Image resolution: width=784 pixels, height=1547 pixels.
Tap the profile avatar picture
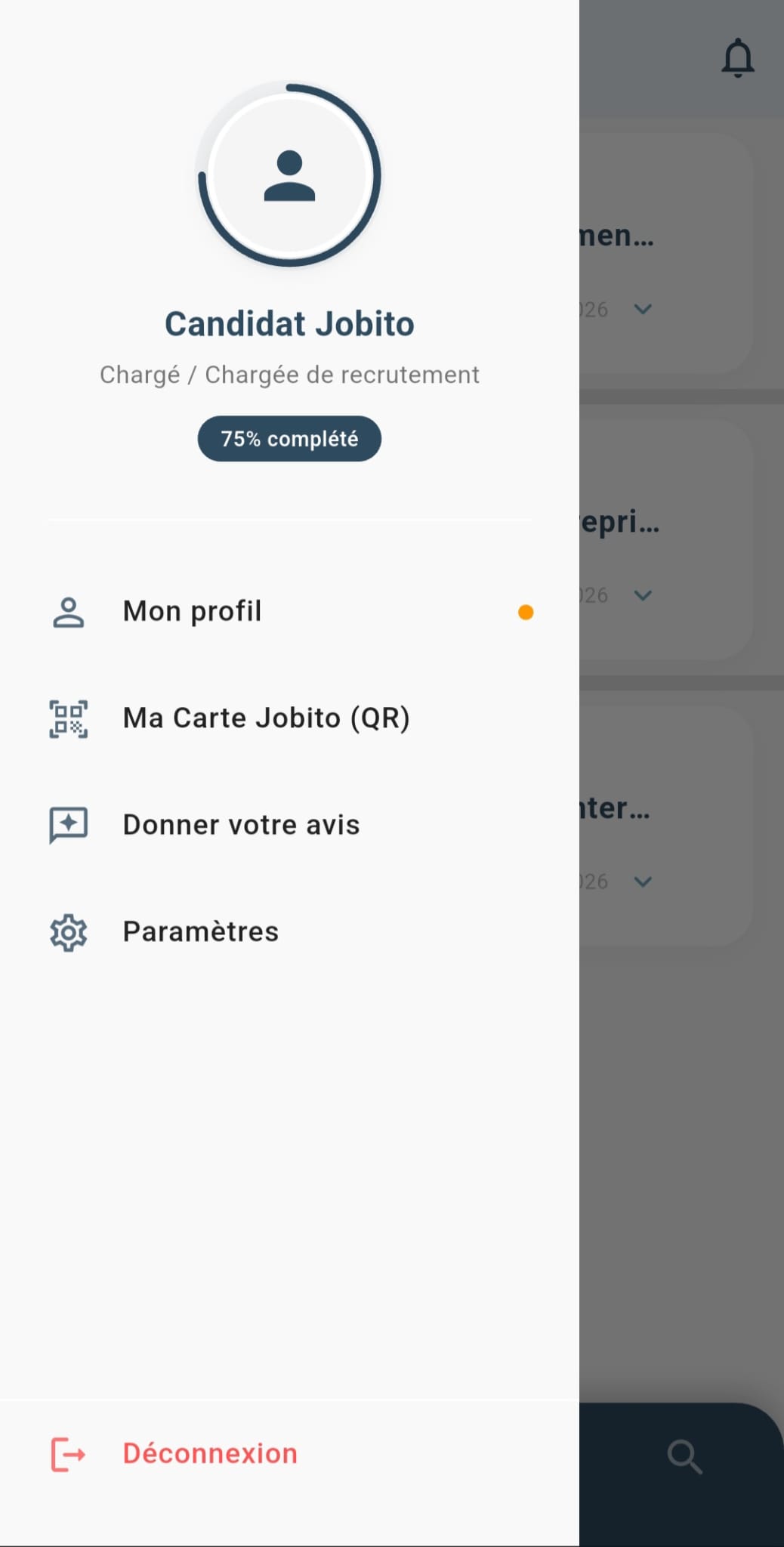pos(289,175)
